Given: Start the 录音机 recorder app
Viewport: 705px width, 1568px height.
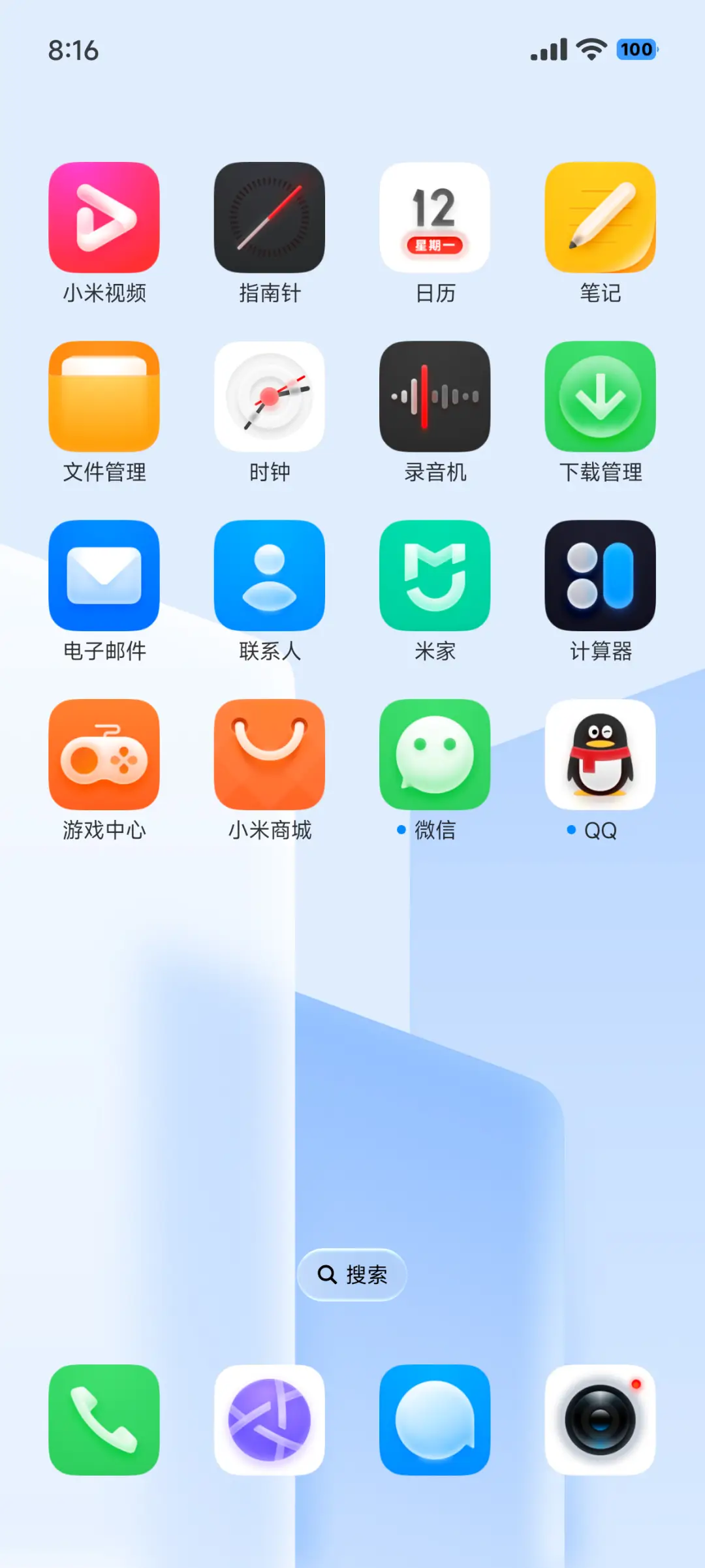Looking at the screenshot, I should pos(435,397).
